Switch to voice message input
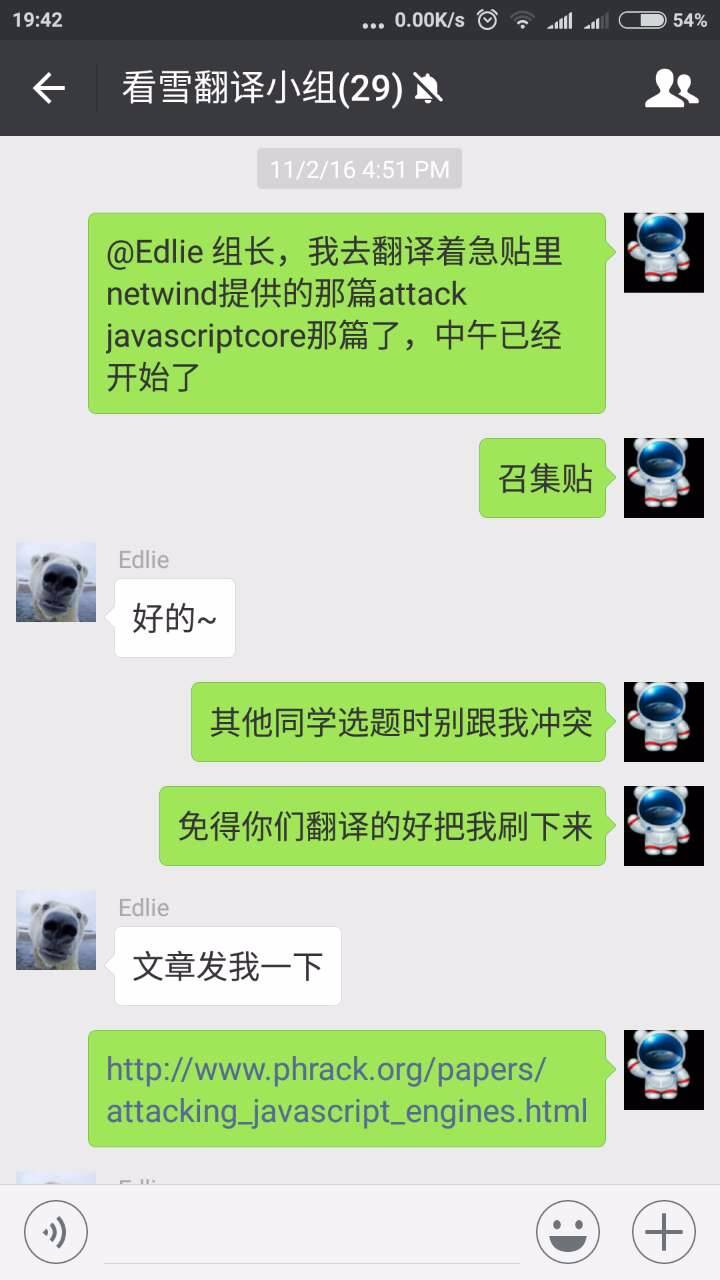This screenshot has width=720, height=1280. [56, 1232]
